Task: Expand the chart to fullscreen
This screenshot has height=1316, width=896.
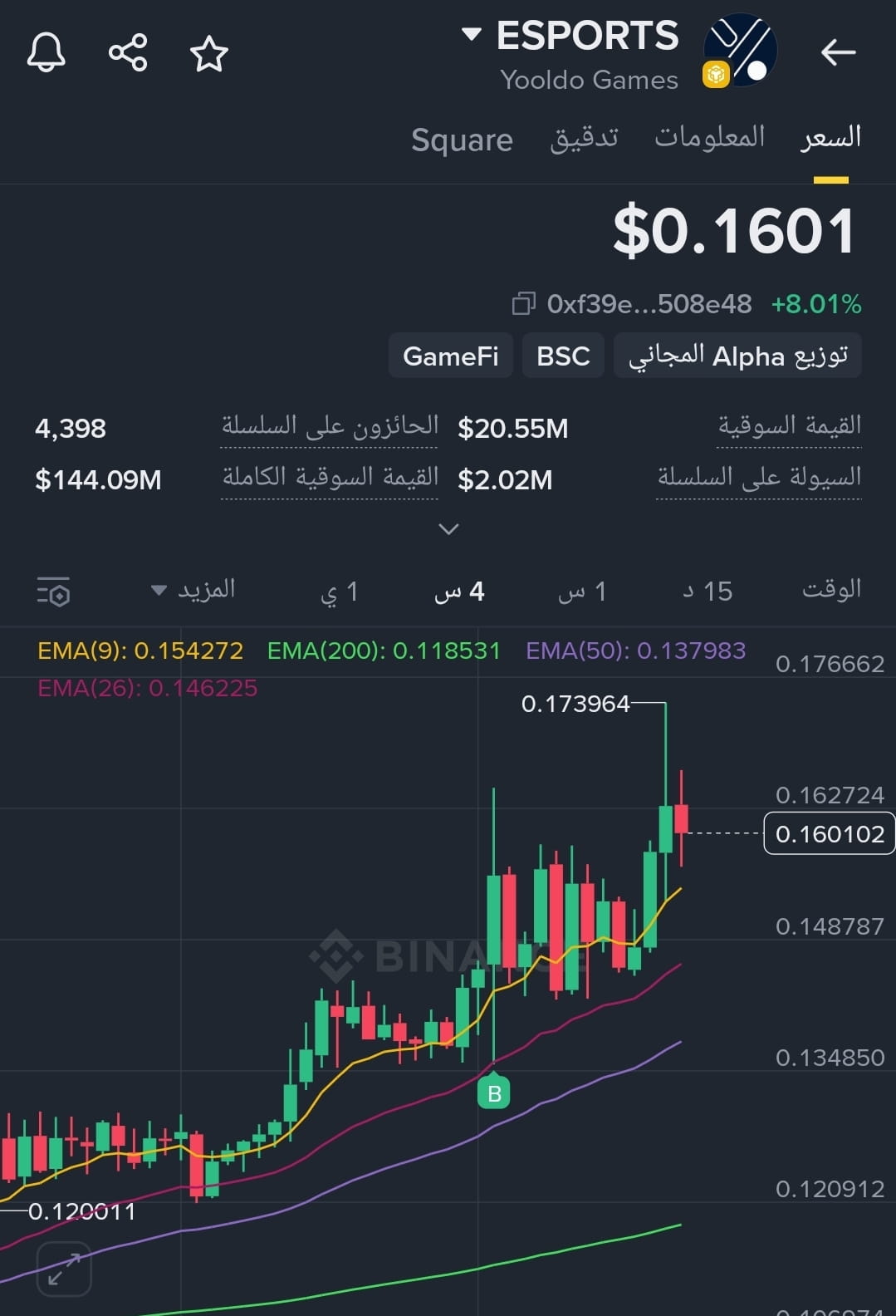Action: pyautogui.click(x=64, y=1269)
